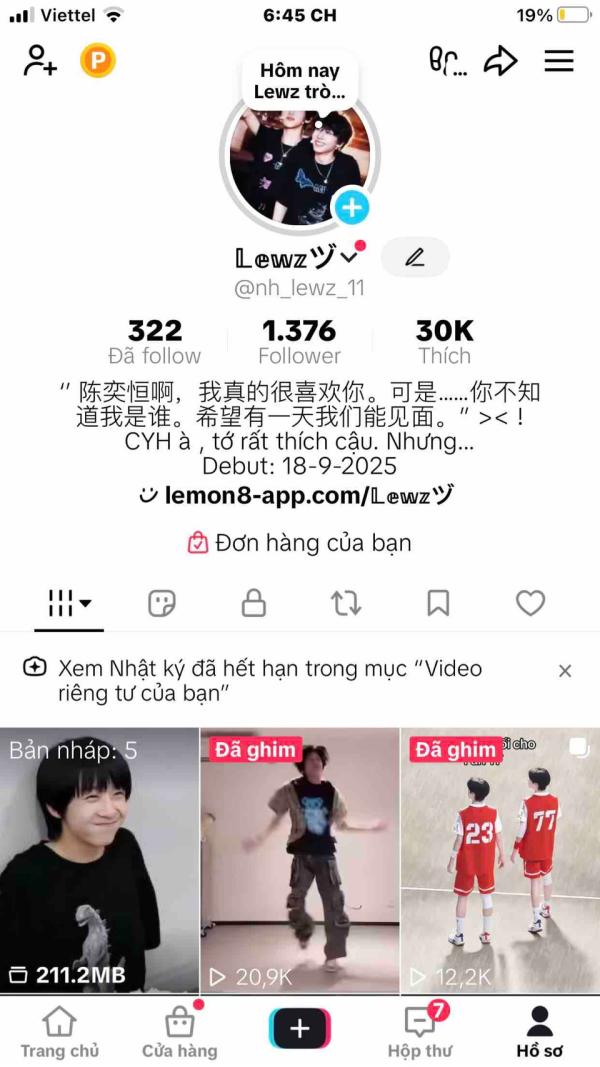Open the add friends icon
Screen dimensions: 600x1067
[40, 61]
